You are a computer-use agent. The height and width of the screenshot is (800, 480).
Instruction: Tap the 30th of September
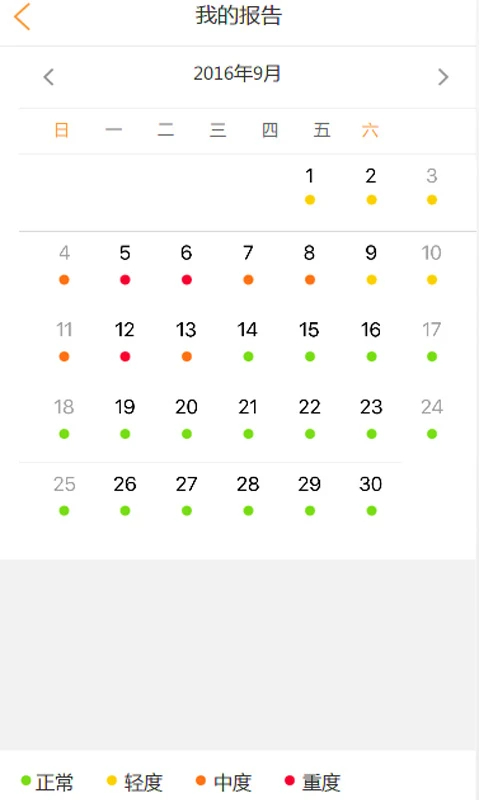coord(371,495)
